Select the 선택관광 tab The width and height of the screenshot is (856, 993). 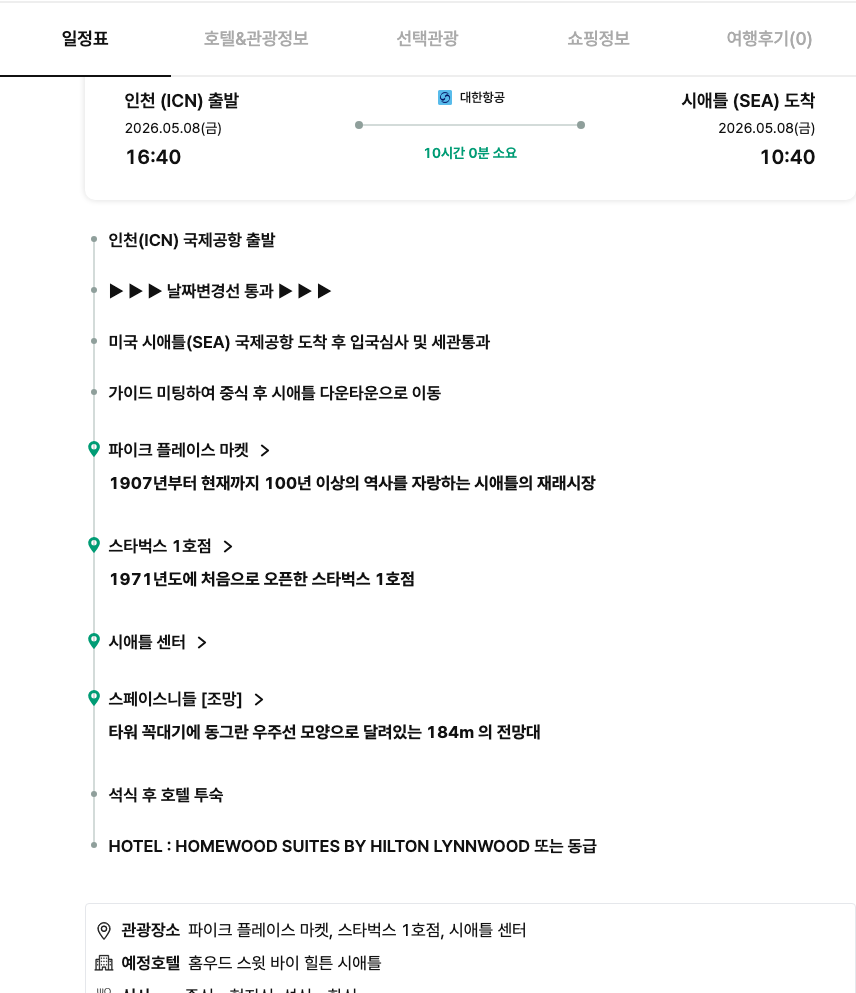427,39
